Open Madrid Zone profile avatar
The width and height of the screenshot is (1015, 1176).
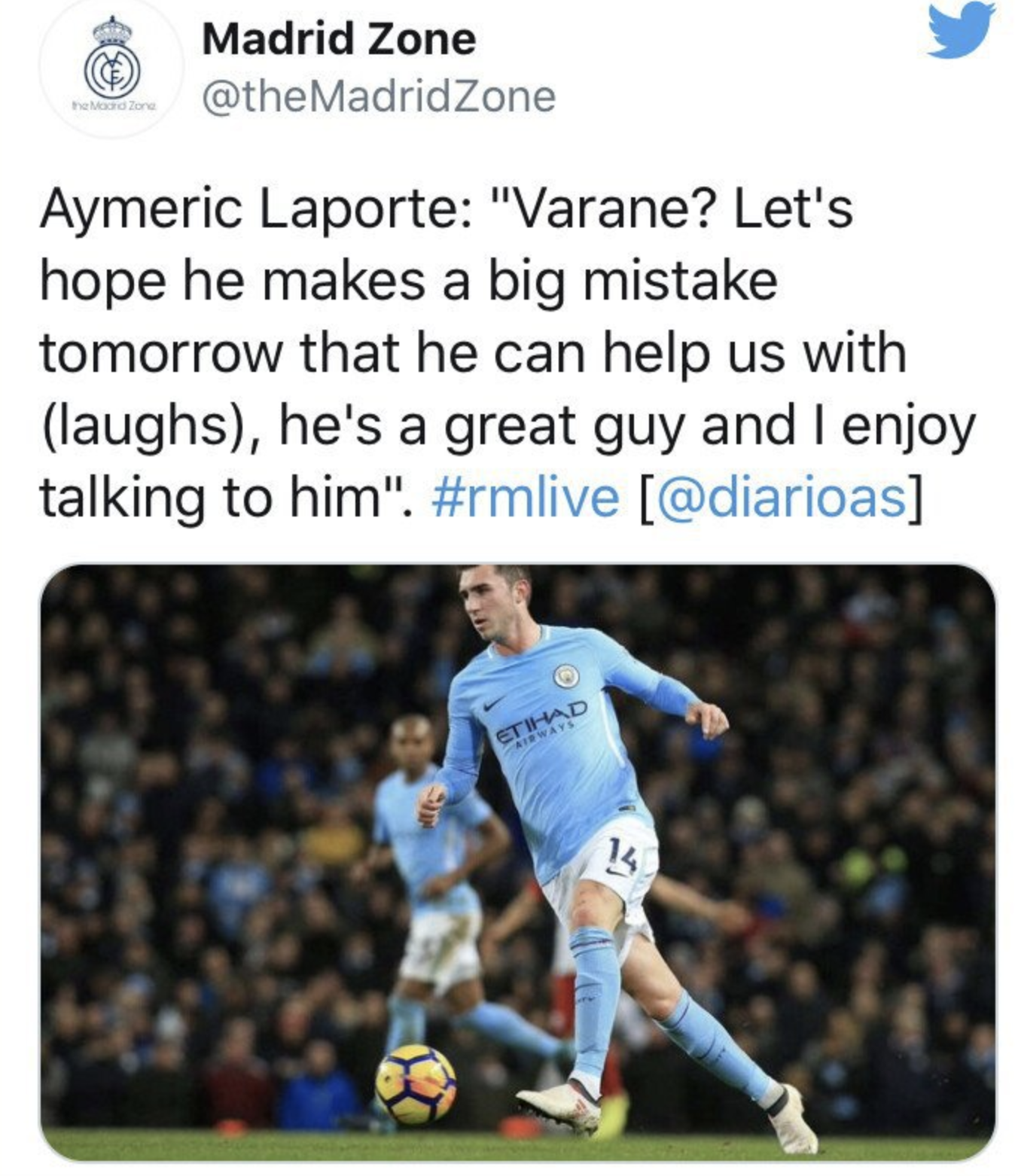[x=111, y=69]
